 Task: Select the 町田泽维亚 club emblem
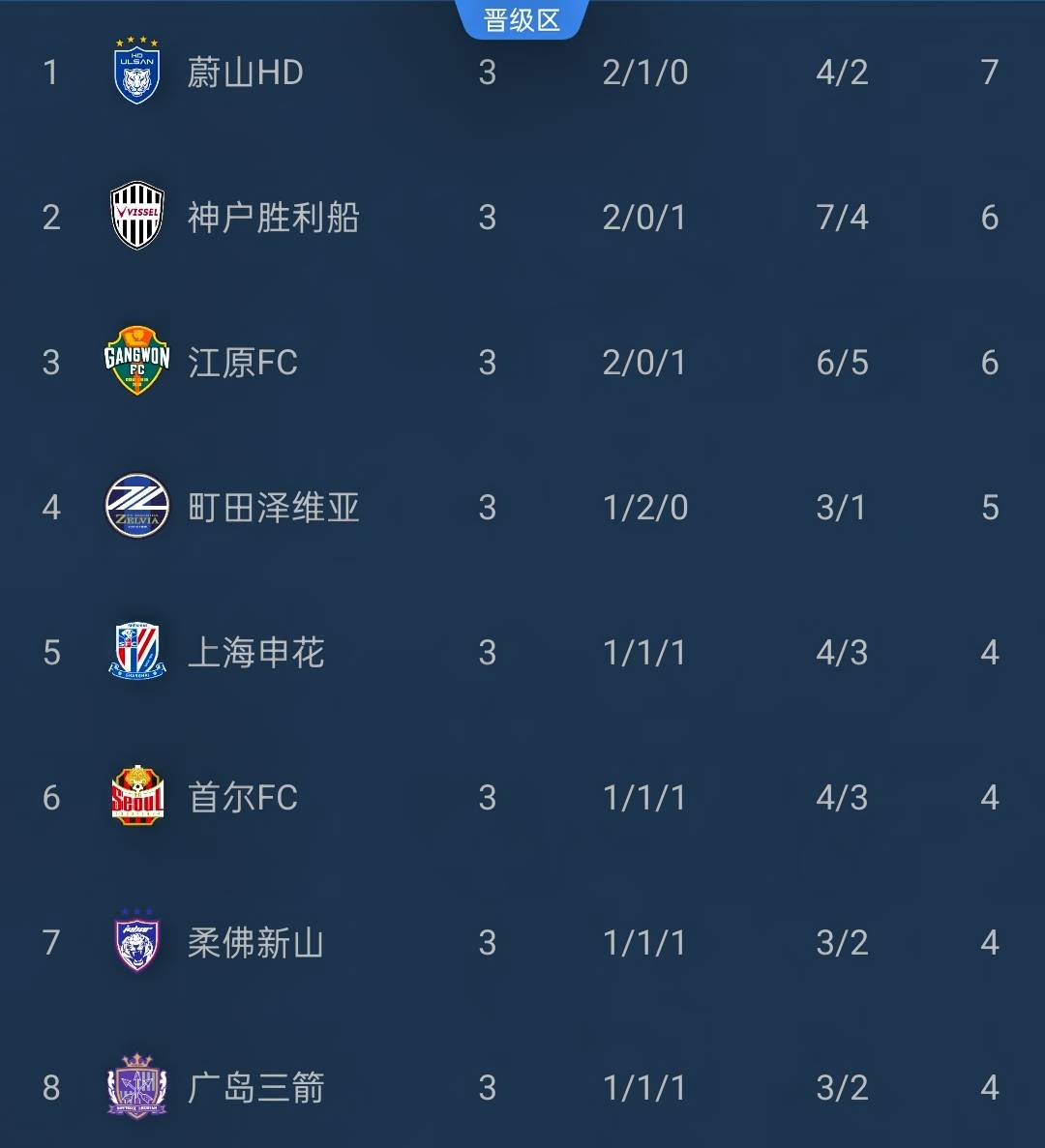tap(136, 507)
